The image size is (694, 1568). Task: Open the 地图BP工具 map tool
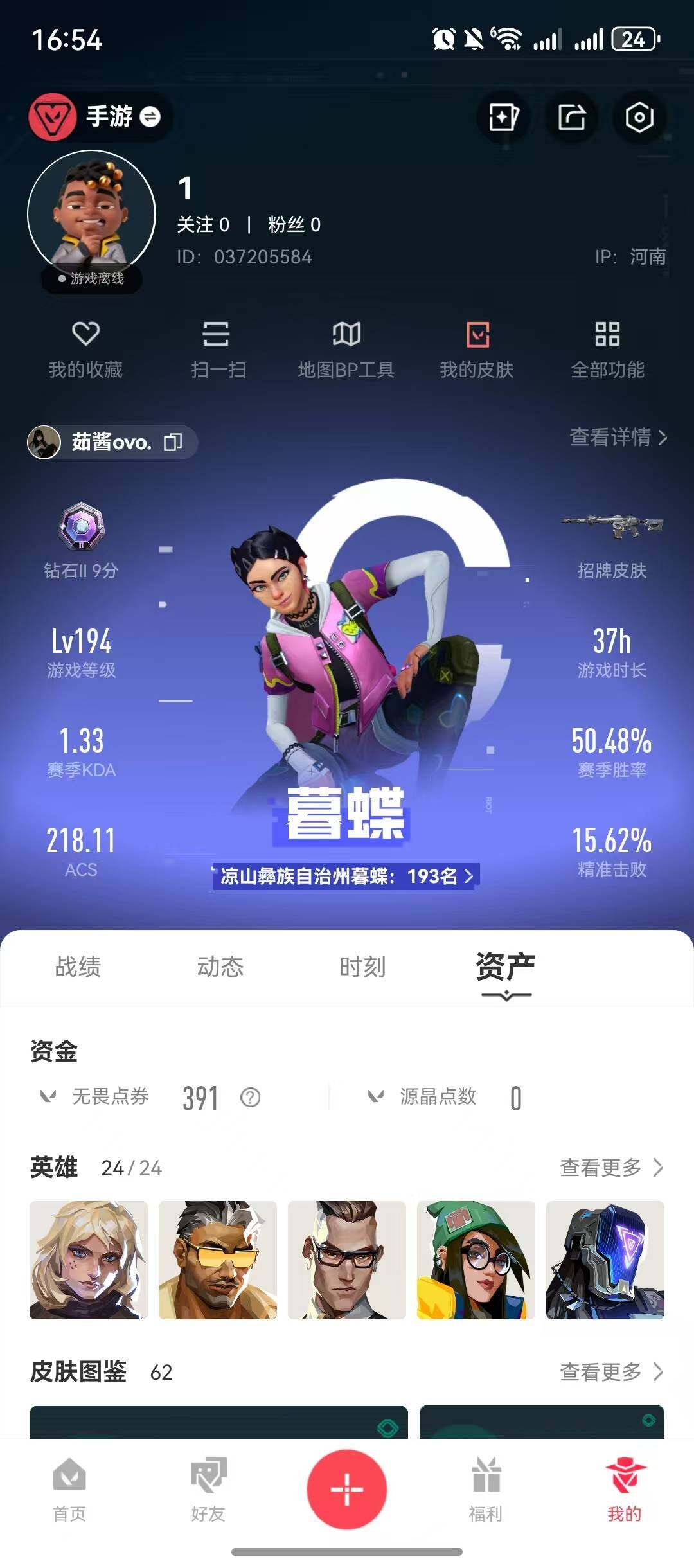[347, 350]
